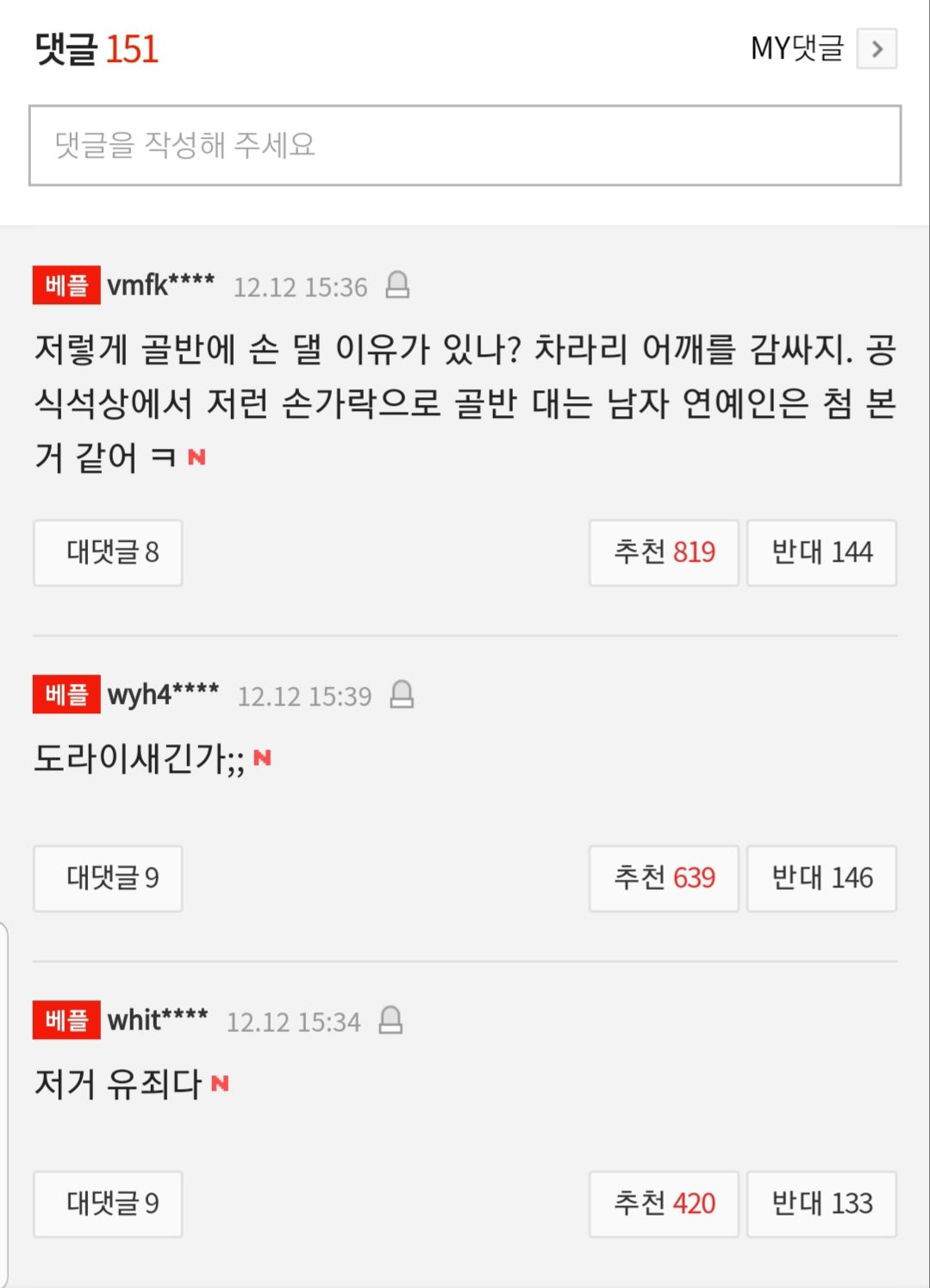Recommend vmfk**** comment (추천 819)
930x1288 pixels.
664,552
